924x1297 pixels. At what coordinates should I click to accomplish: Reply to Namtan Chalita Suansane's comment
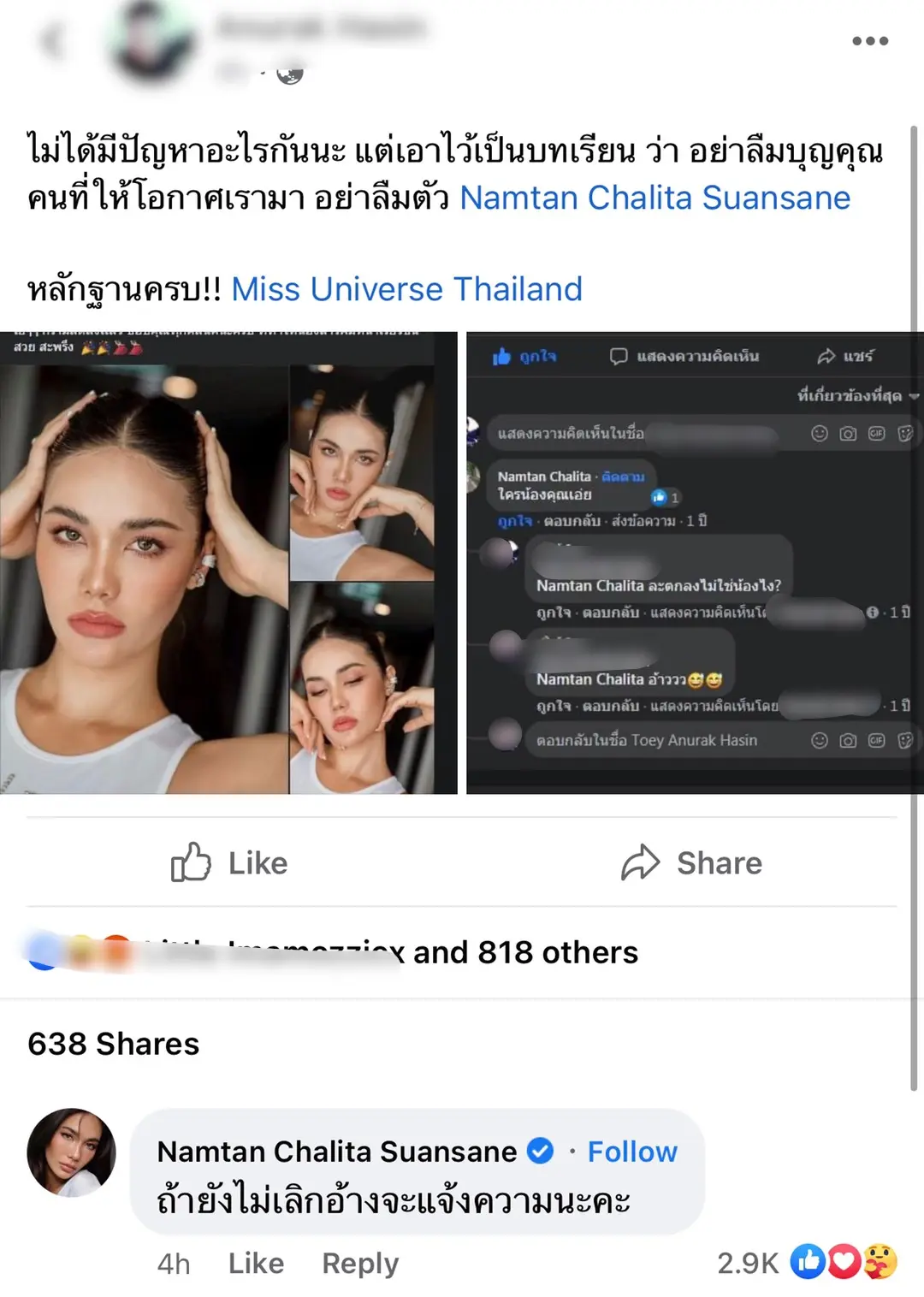click(360, 1263)
